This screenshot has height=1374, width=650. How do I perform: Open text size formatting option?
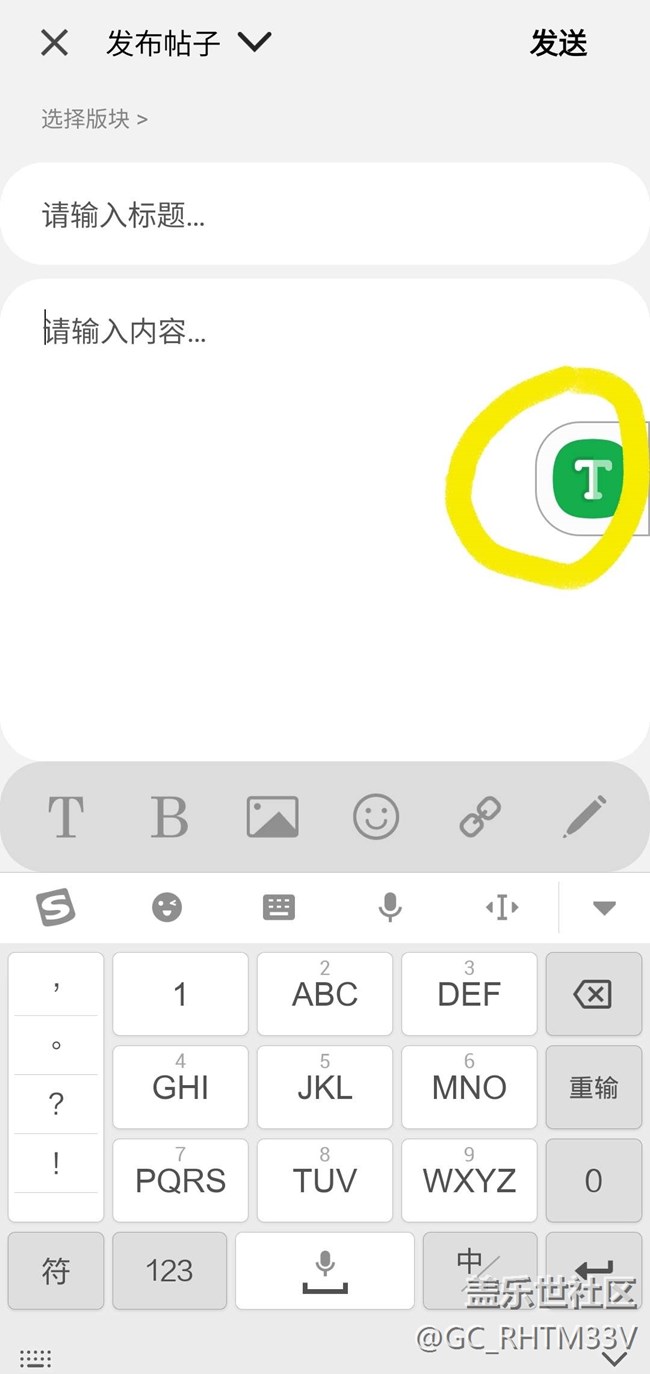pos(66,817)
